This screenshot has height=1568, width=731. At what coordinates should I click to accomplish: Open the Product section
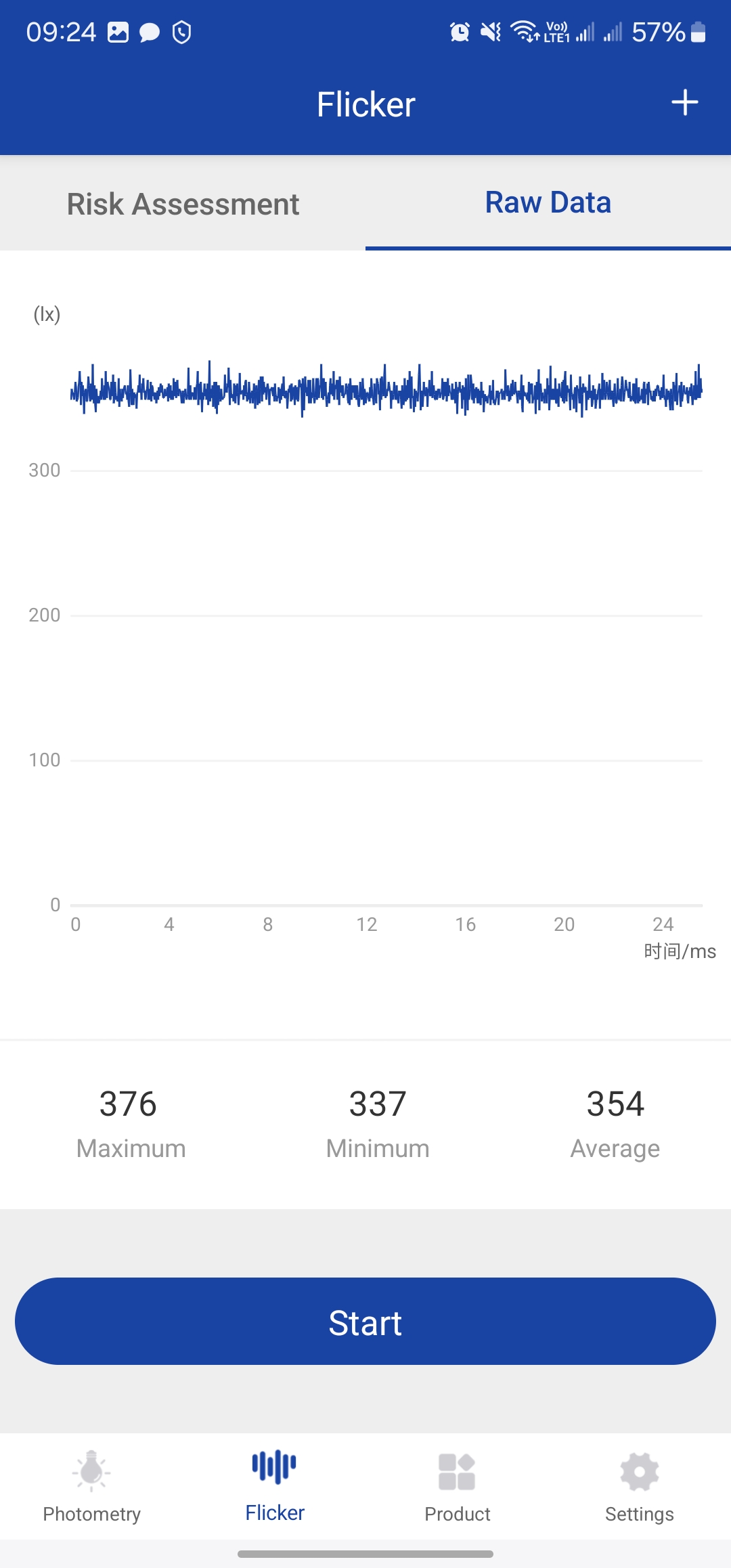457,1486
